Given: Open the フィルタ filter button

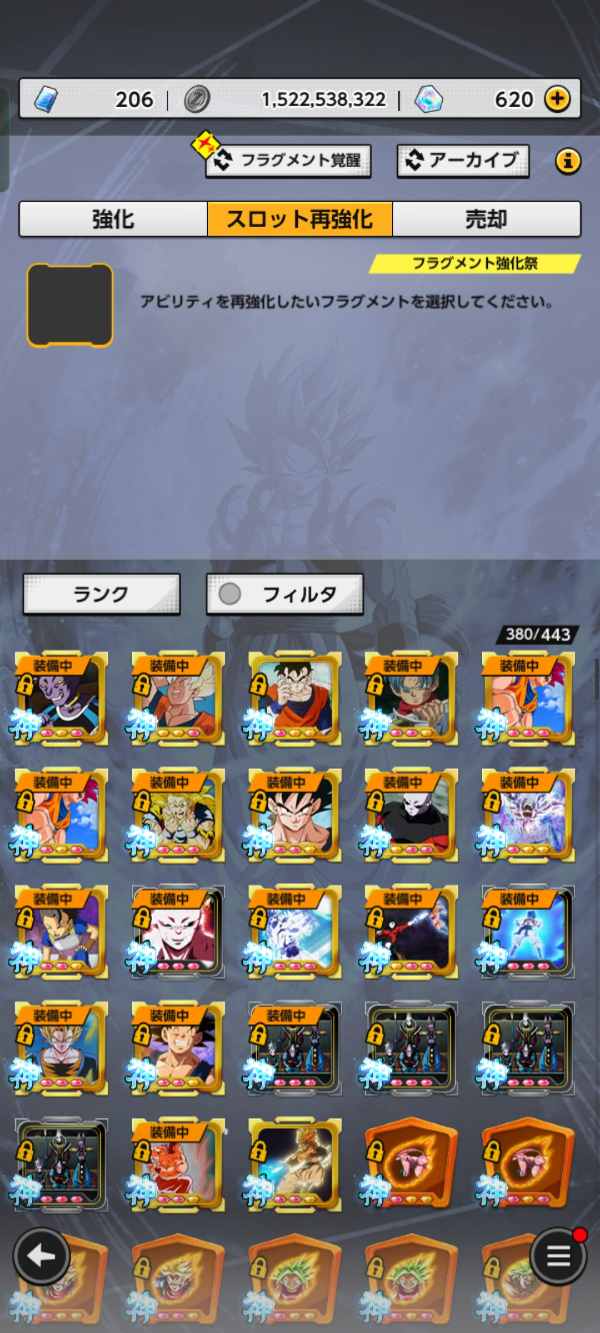Looking at the screenshot, I should [x=284, y=594].
